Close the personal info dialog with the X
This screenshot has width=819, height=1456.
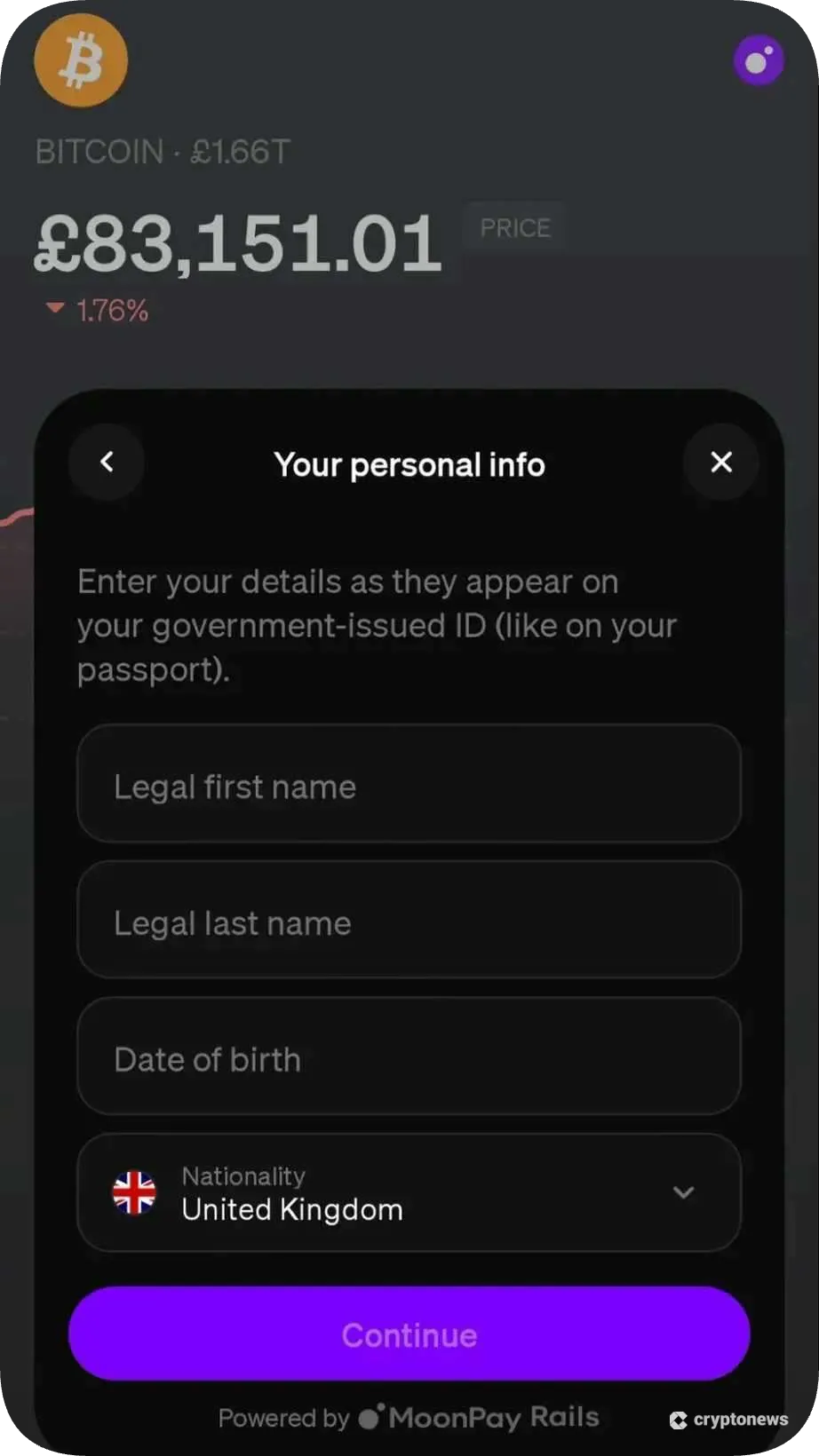pyautogui.click(x=720, y=462)
